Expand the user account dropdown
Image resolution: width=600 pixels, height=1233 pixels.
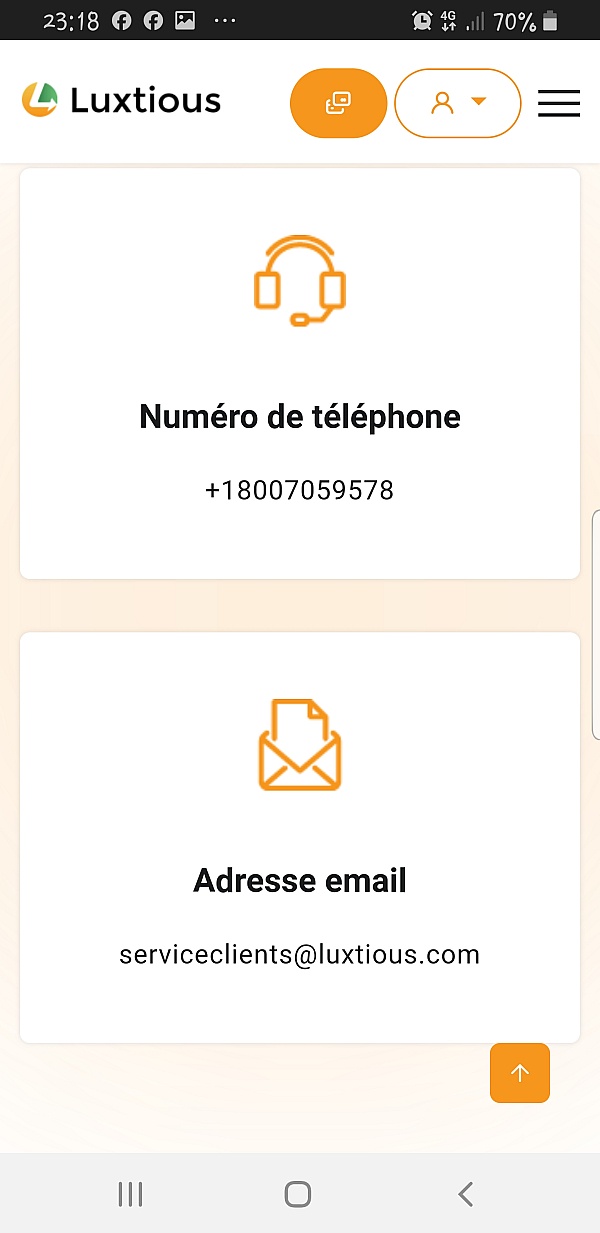point(458,103)
